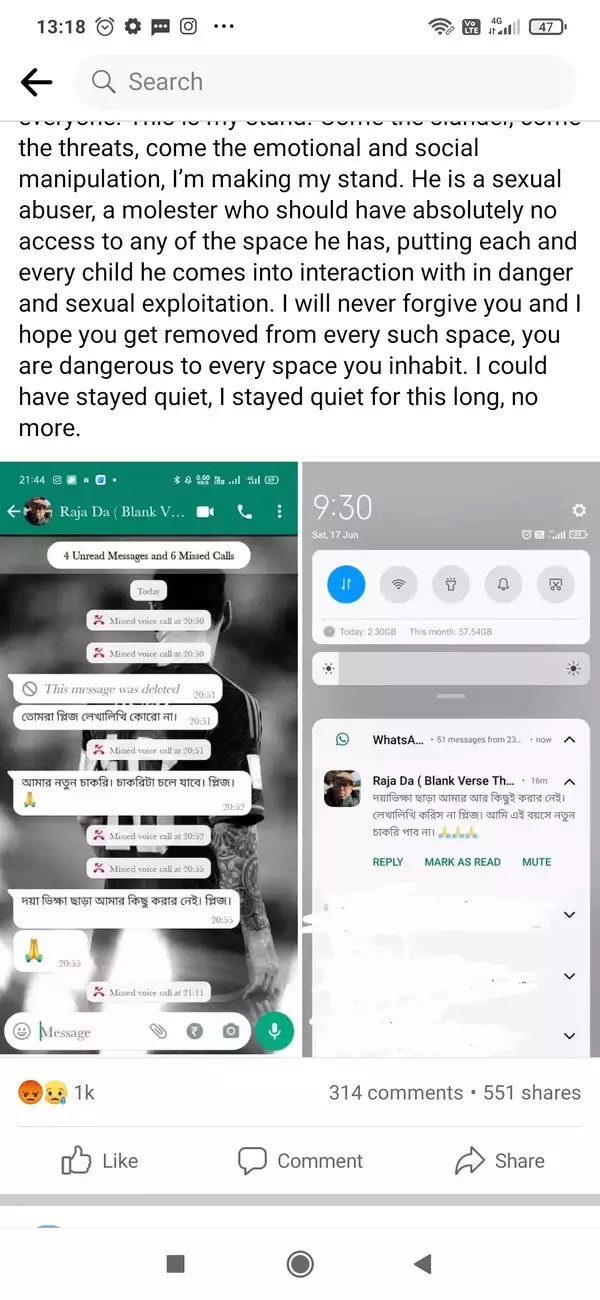Open the WhatsApp chat screenshot image
This screenshot has height=1300, width=600.
[x=150, y=760]
